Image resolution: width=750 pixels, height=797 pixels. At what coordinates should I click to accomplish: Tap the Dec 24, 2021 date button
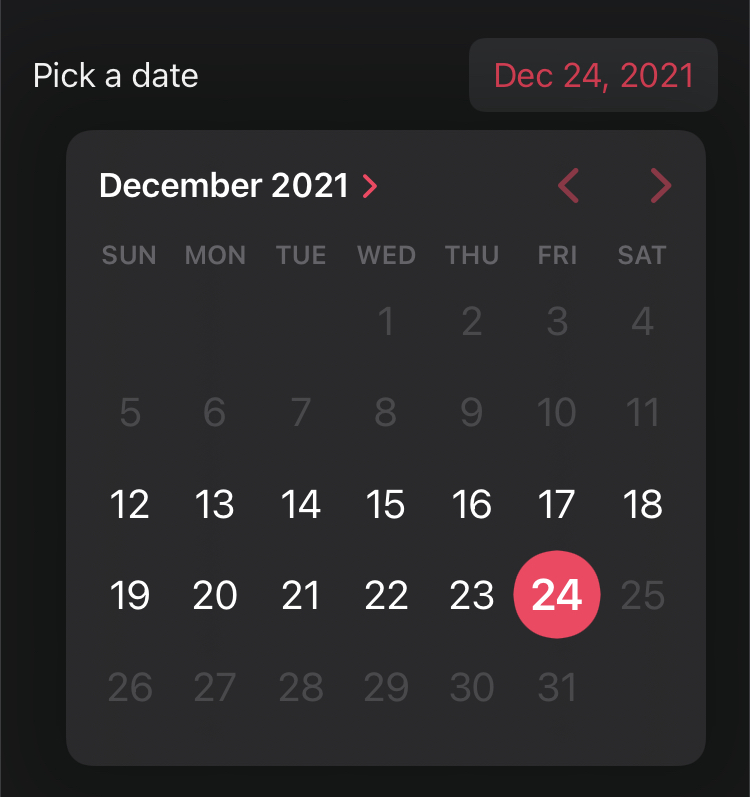point(593,75)
